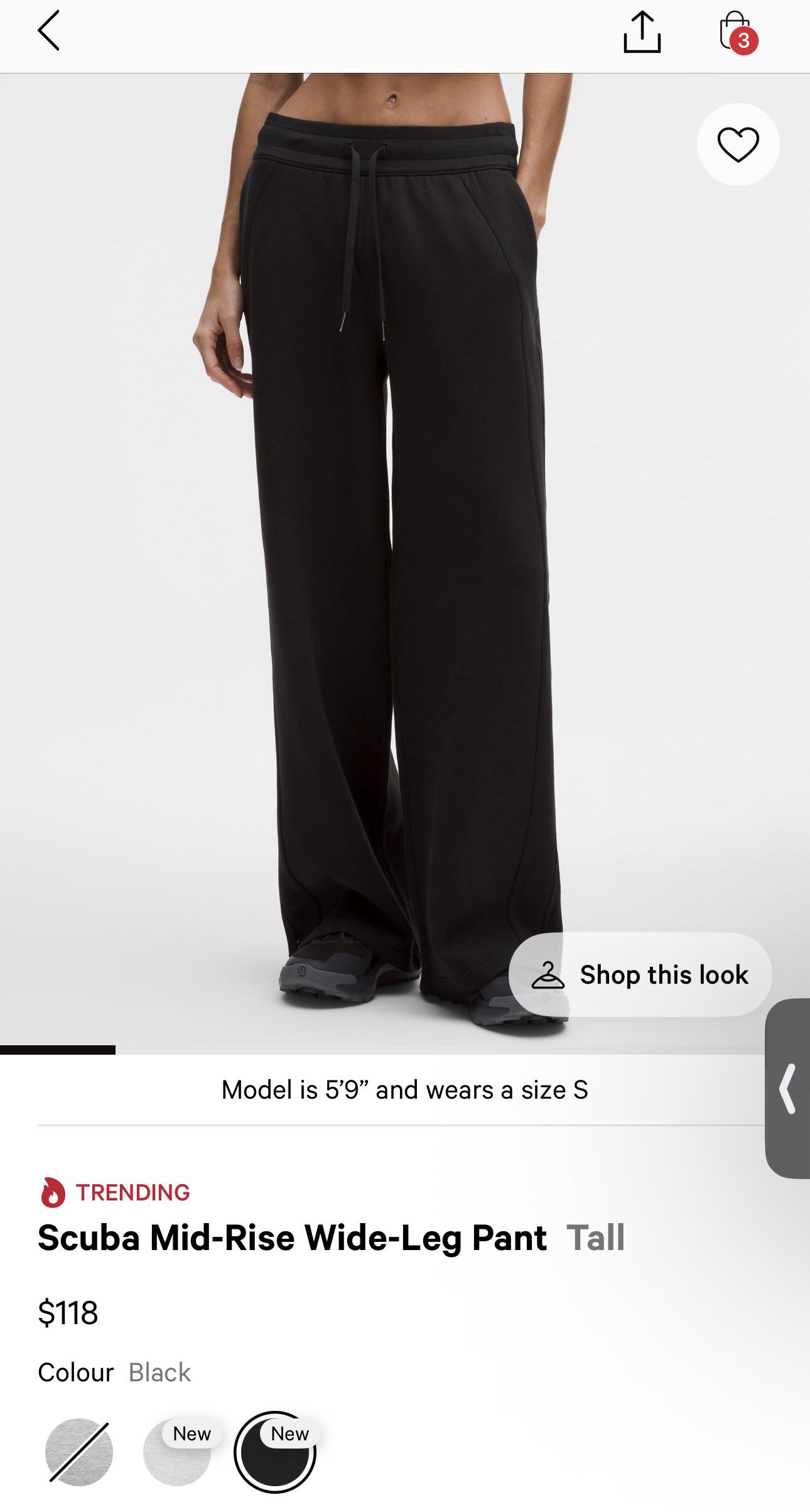Open Shop this look
The width and height of the screenshot is (810, 1512).
point(640,974)
